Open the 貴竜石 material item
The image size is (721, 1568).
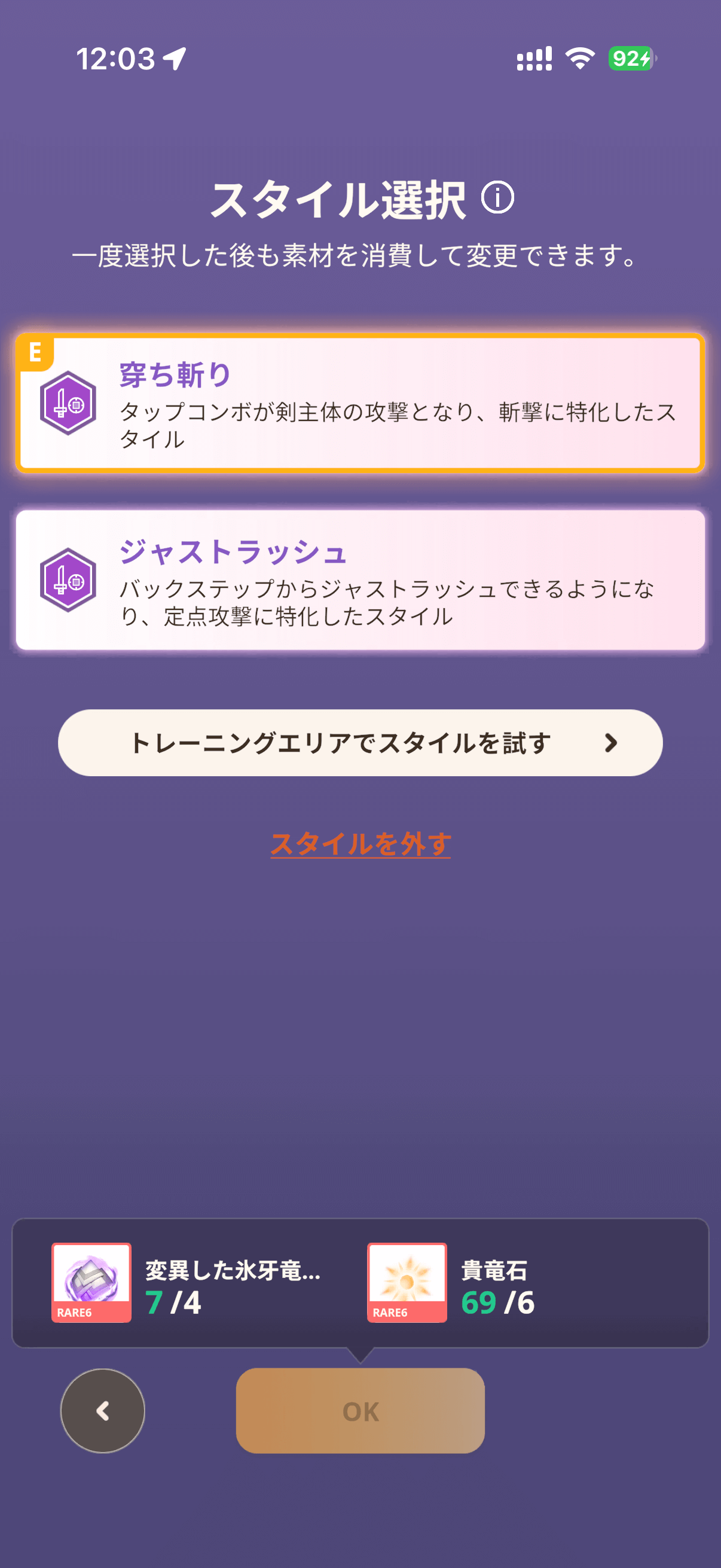[x=407, y=1282]
